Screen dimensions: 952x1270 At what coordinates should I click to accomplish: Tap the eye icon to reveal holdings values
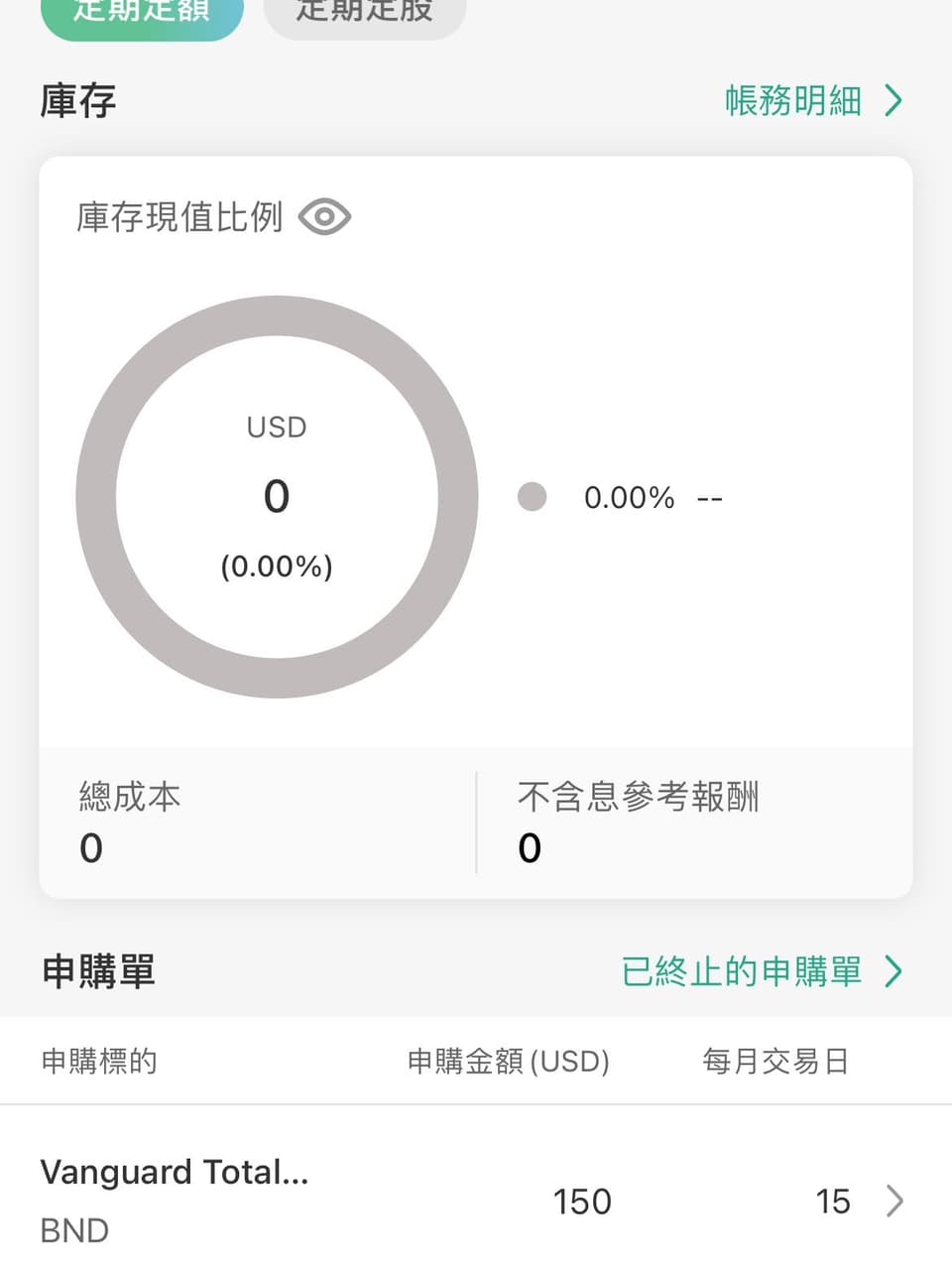[323, 216]
